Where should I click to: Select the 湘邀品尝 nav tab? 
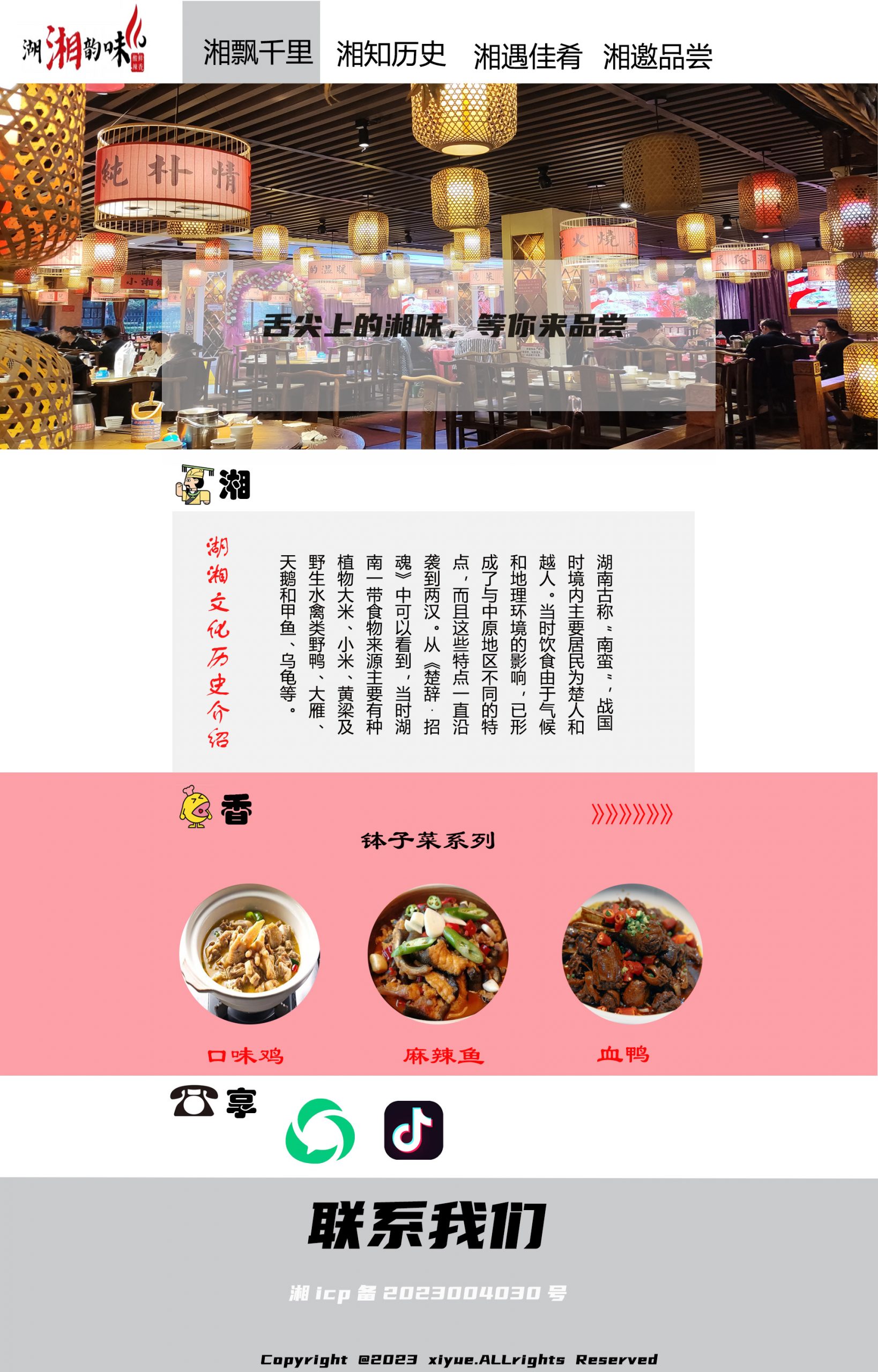(657, 57)
